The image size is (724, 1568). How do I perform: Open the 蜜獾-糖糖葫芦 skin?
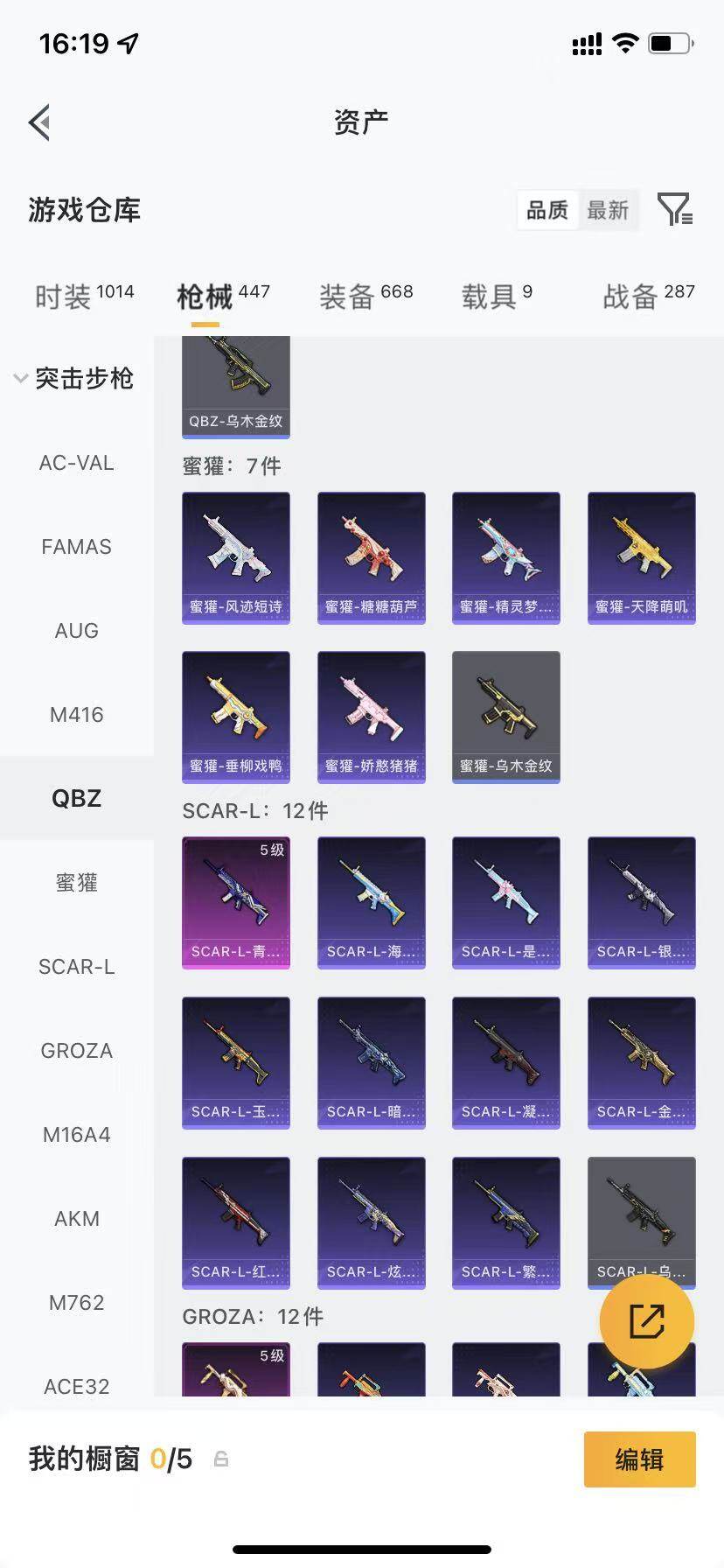[372, 558]
